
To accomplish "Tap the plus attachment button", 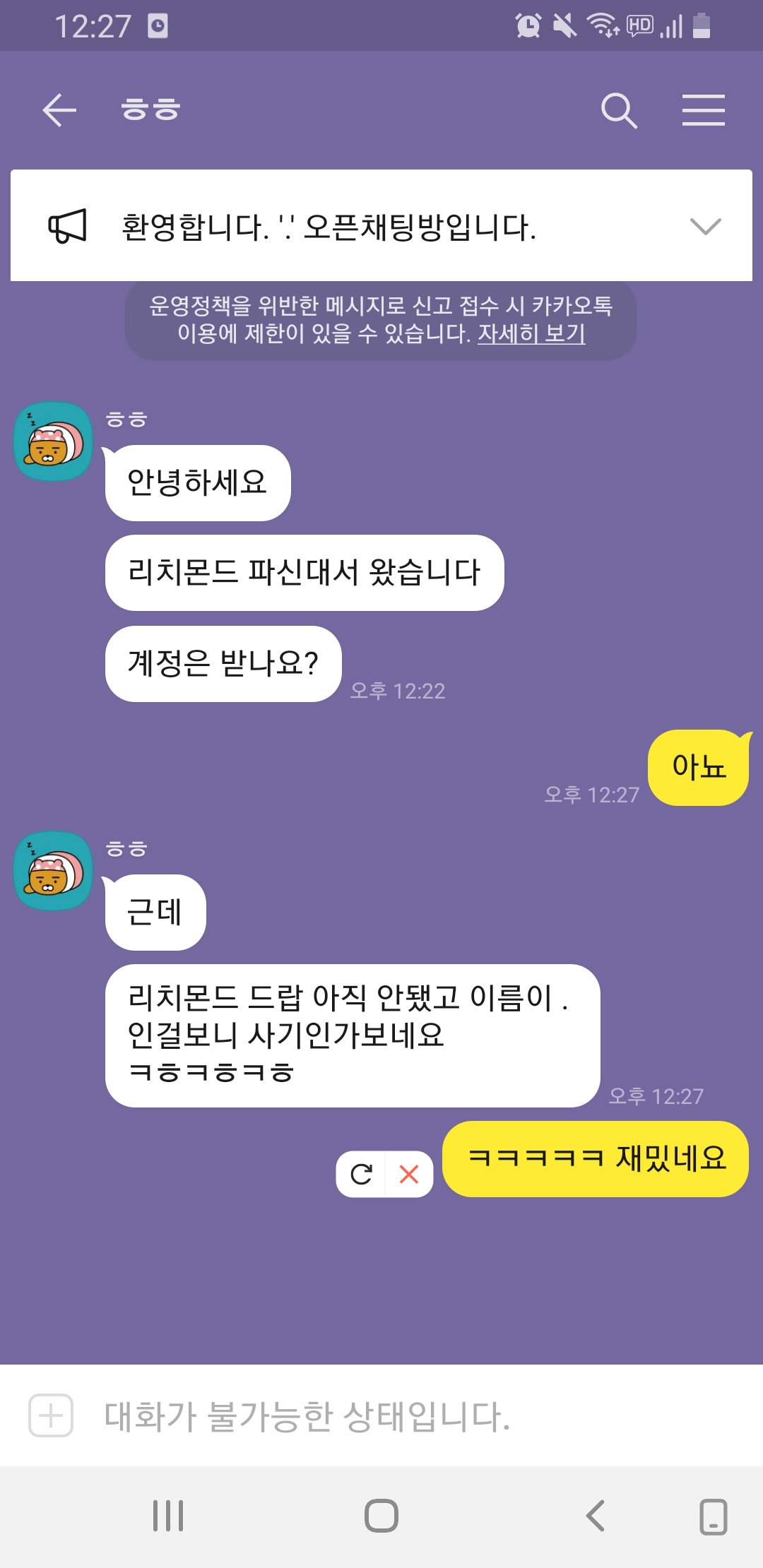I will 51,1415.
